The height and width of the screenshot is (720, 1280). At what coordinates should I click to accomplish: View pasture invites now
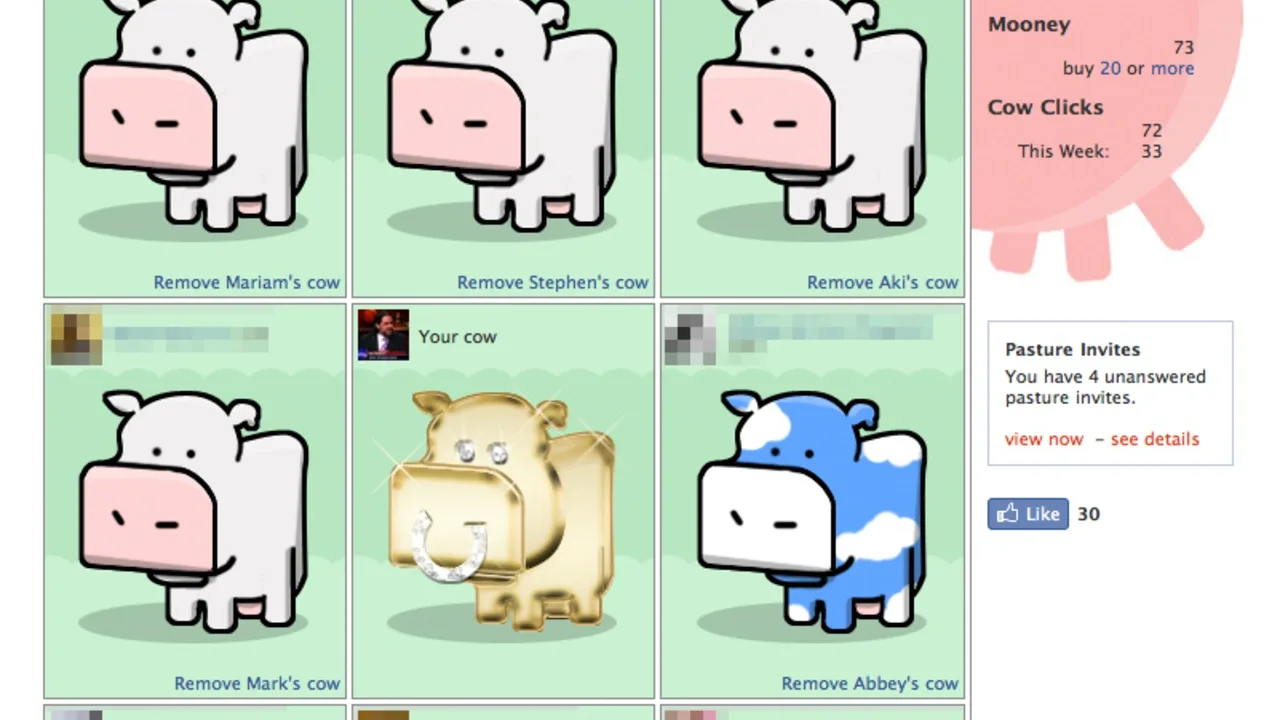[x=1044, y=439]
